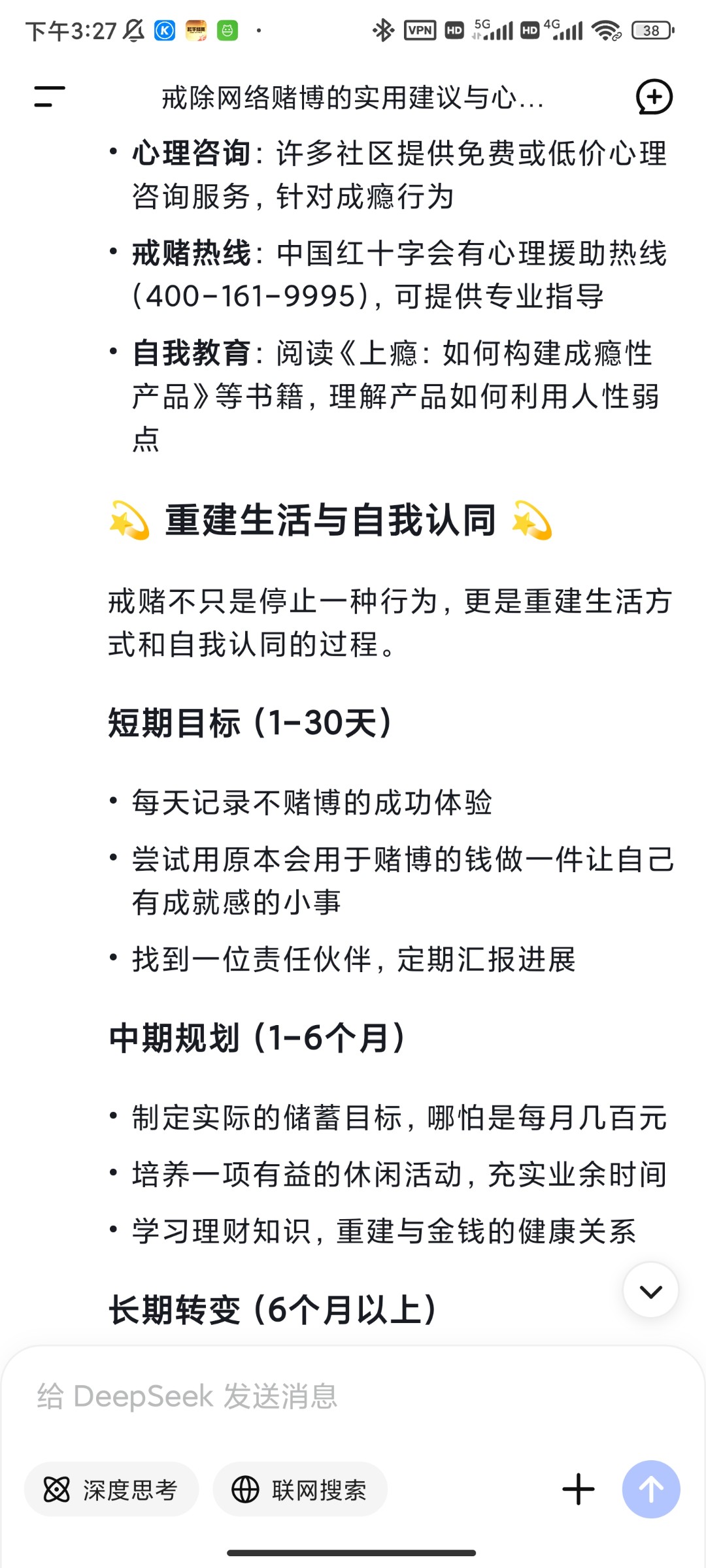Viewport: 706px width, 1568px height.
Task: Open the plus attachment menu
Action: click(x=578, y=1490)
